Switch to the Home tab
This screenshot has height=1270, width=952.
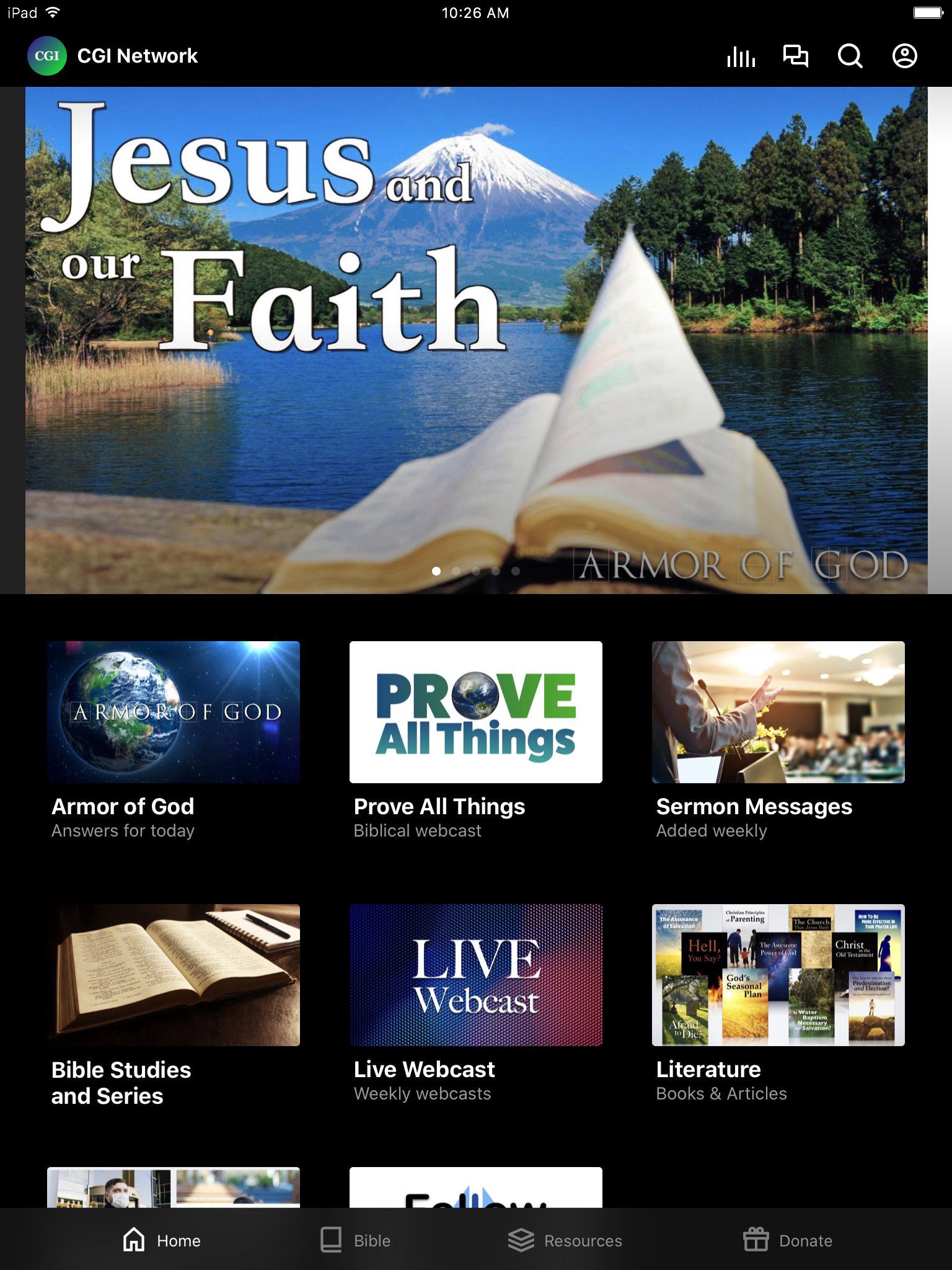pos(162,1240)
